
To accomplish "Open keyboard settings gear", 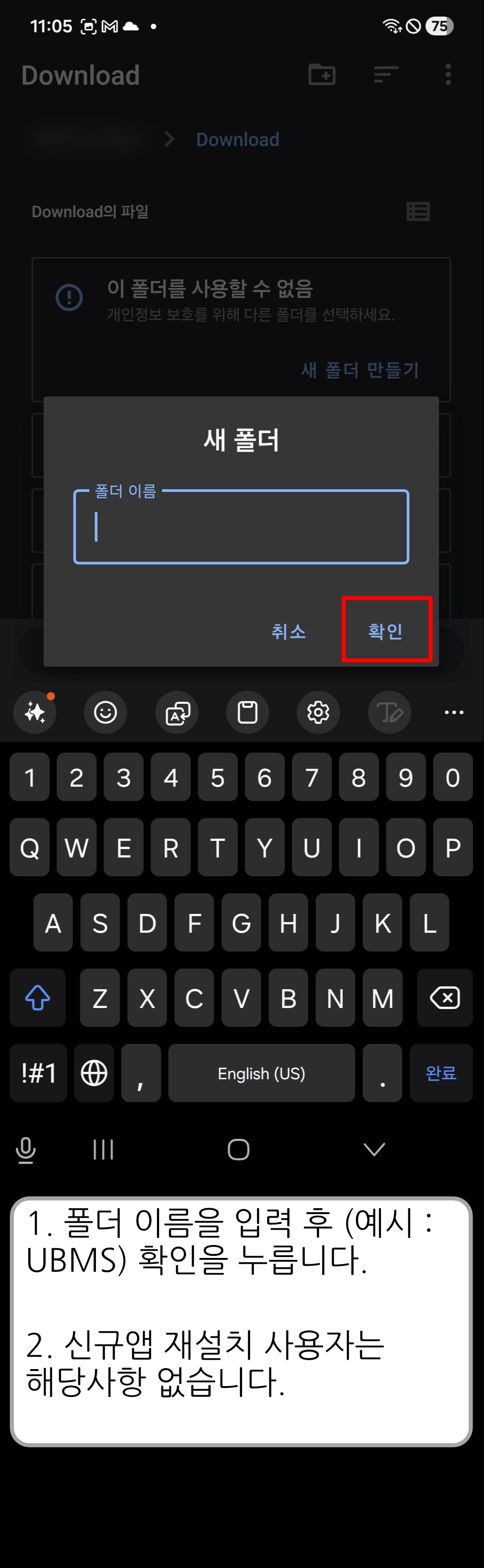I will [318, 711].
